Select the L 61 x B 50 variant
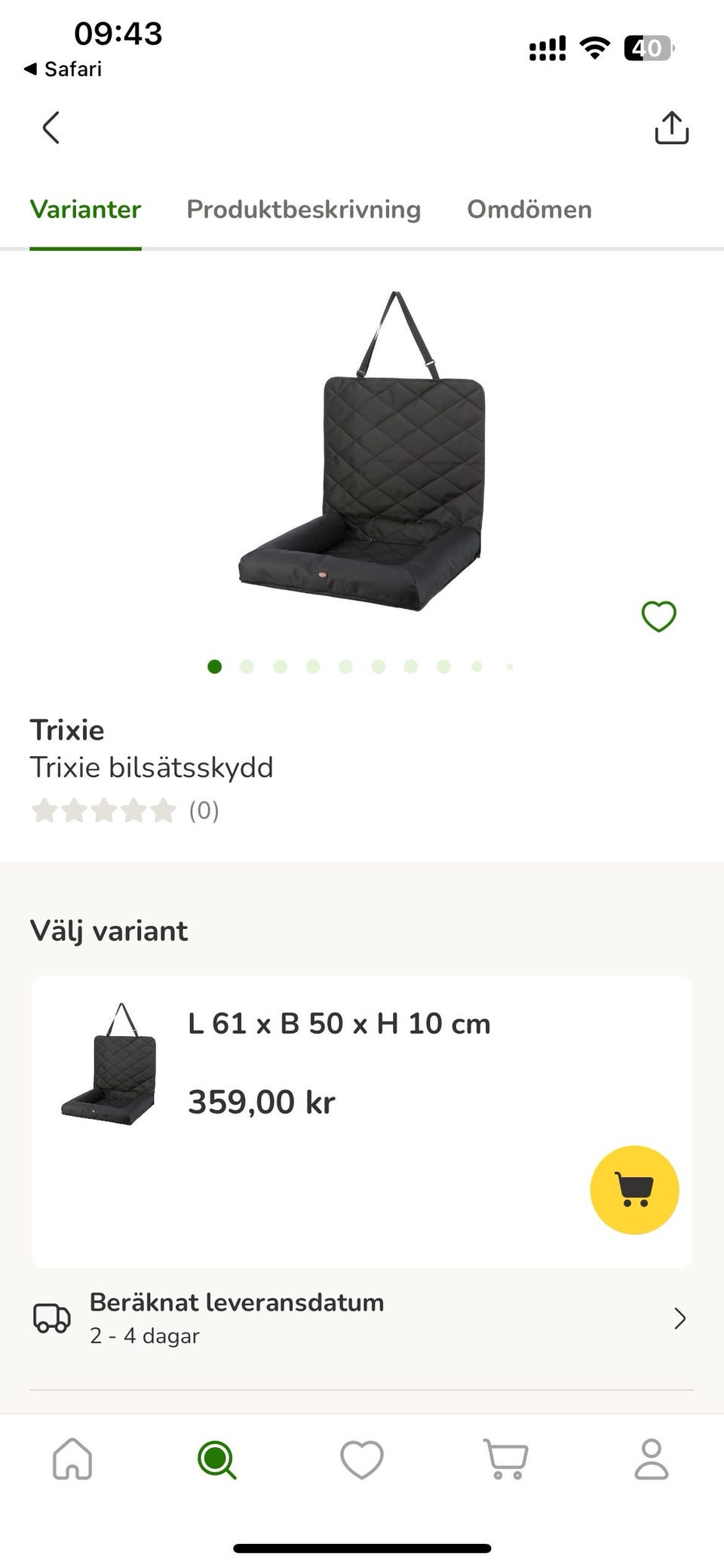Viewport: 724px width, 1568px height. (339, 1024)
